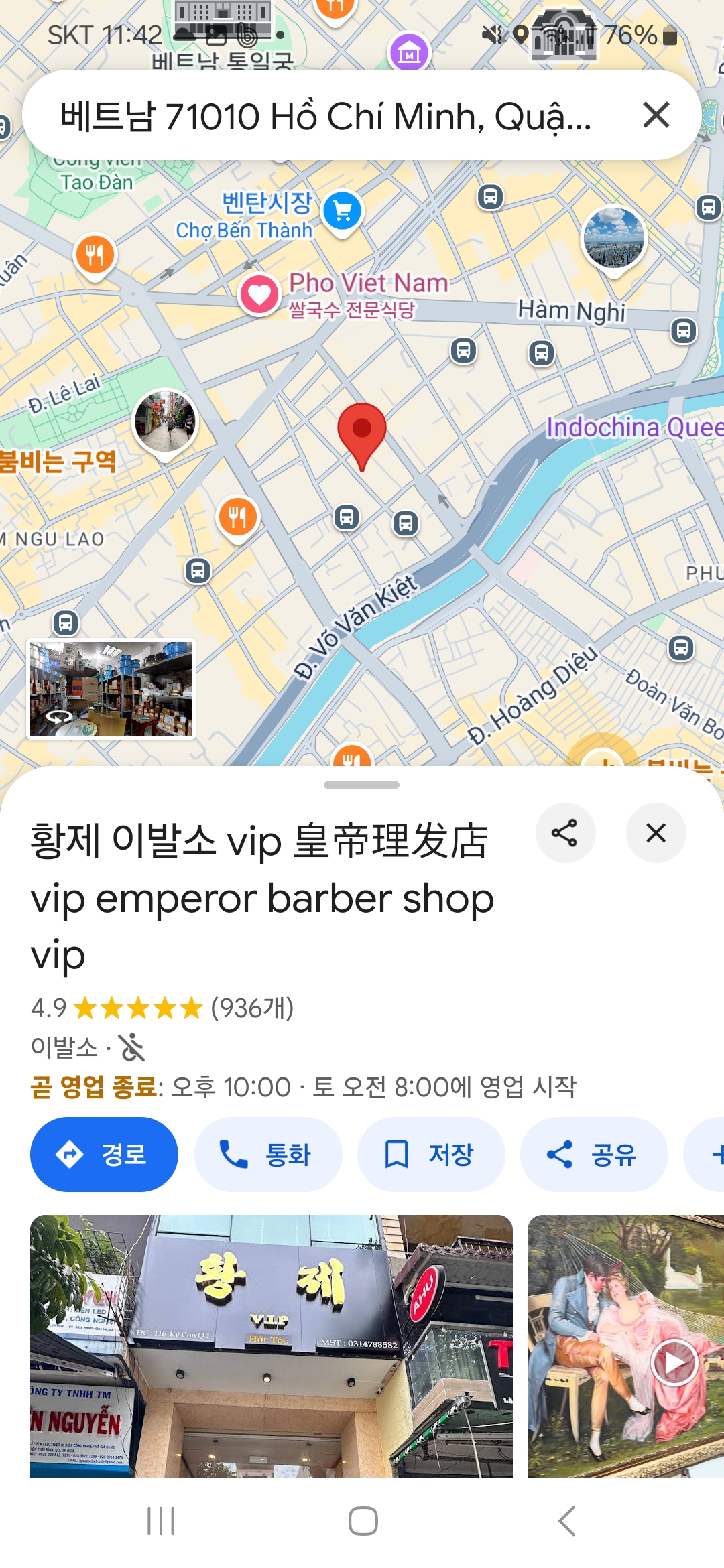The image size is (724, 1568).
Task: Tap the 공유 share chip
Action: (x=593, y=1154)
